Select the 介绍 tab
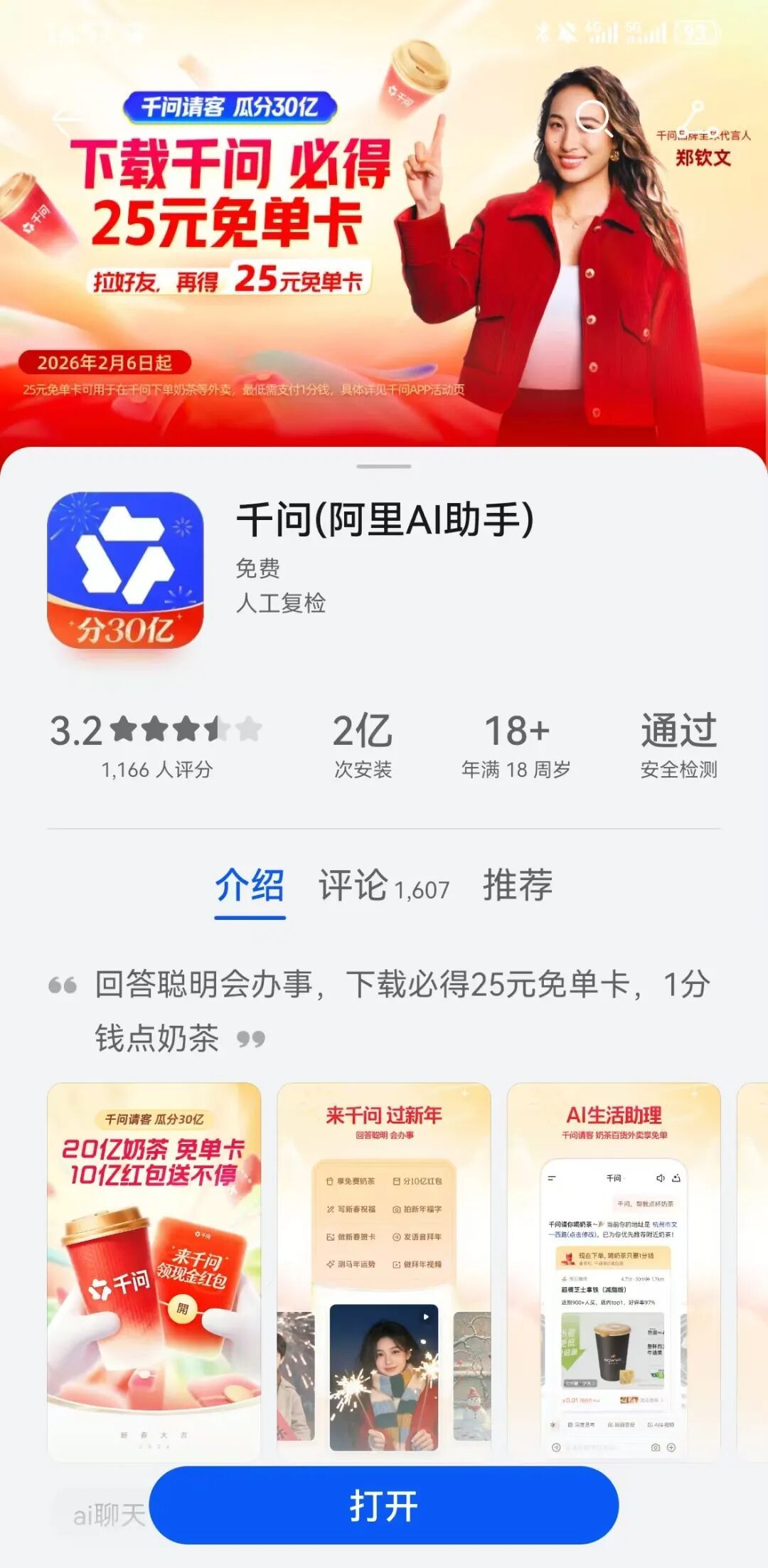This screenshot has height=1568, width=768. click(250, 886)
